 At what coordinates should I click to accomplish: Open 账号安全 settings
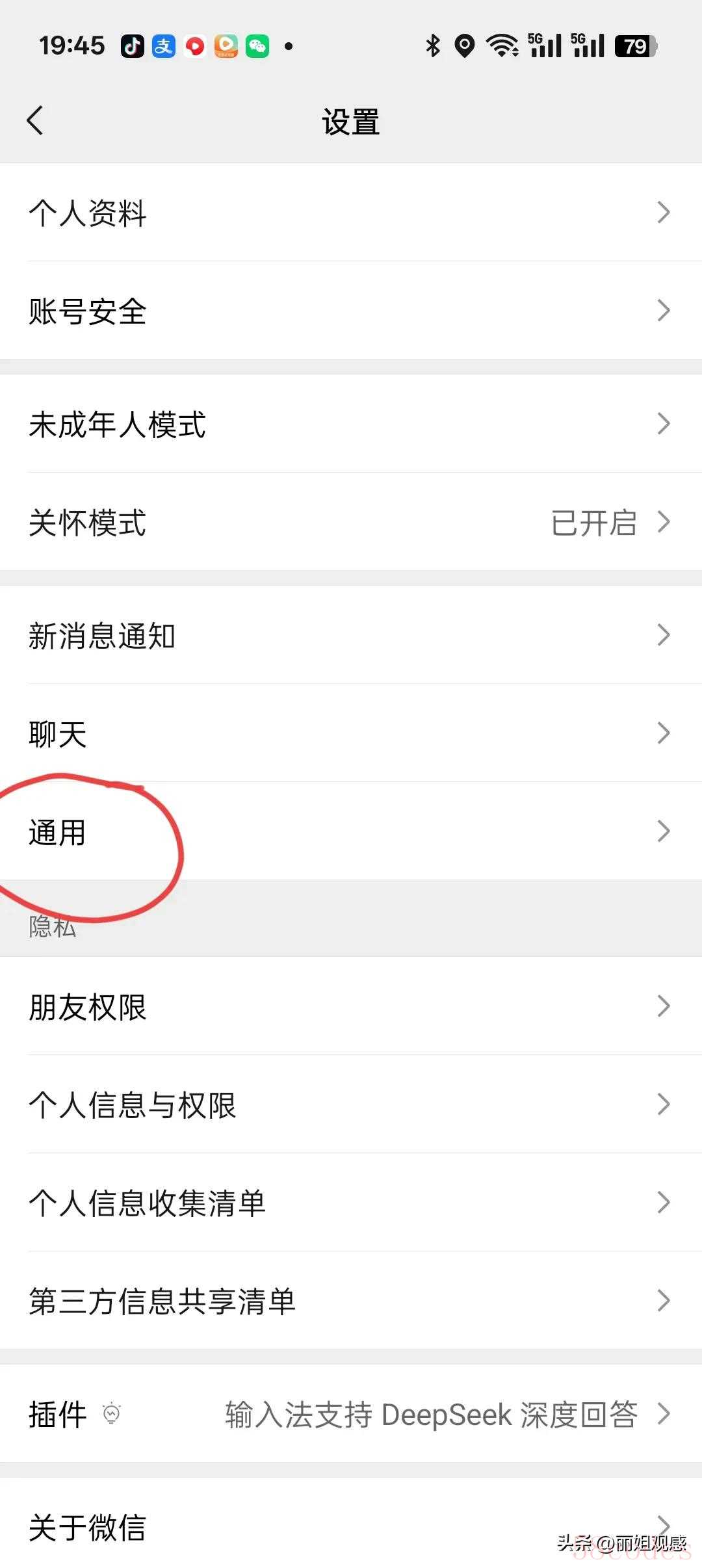pos(351,311)
